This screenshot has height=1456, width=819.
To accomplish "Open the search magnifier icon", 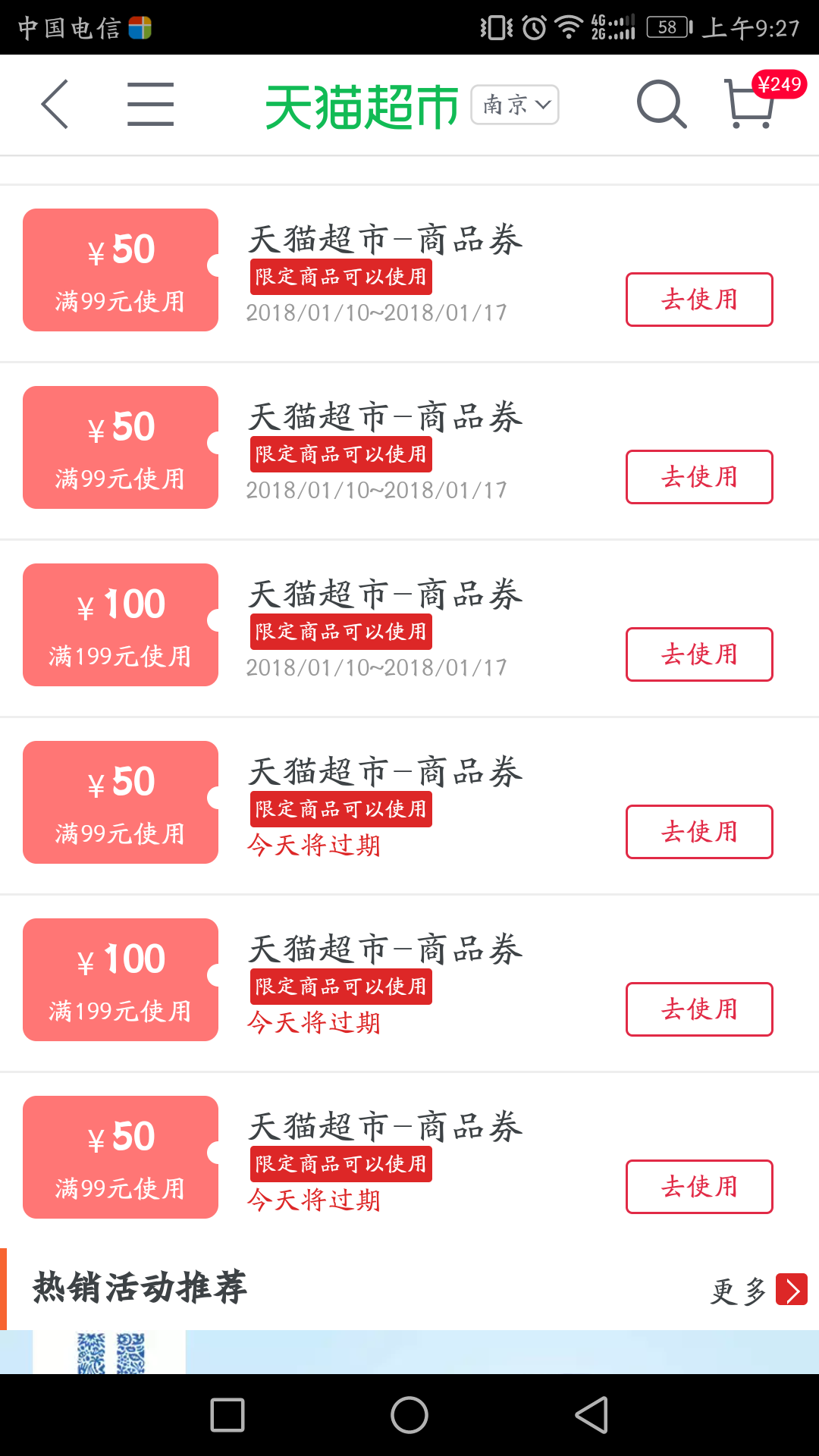I will click(x=661, y=105).
